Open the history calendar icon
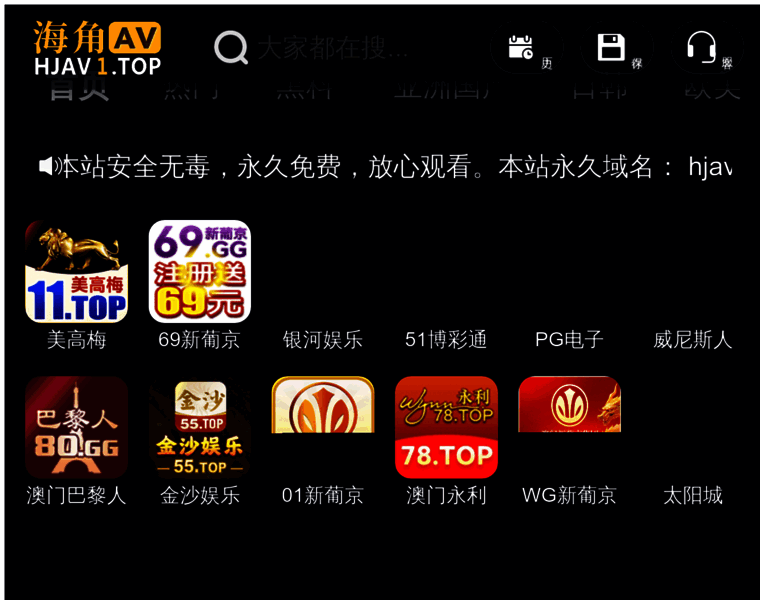This screenshot has width=760, height=600. pos(521,47)
